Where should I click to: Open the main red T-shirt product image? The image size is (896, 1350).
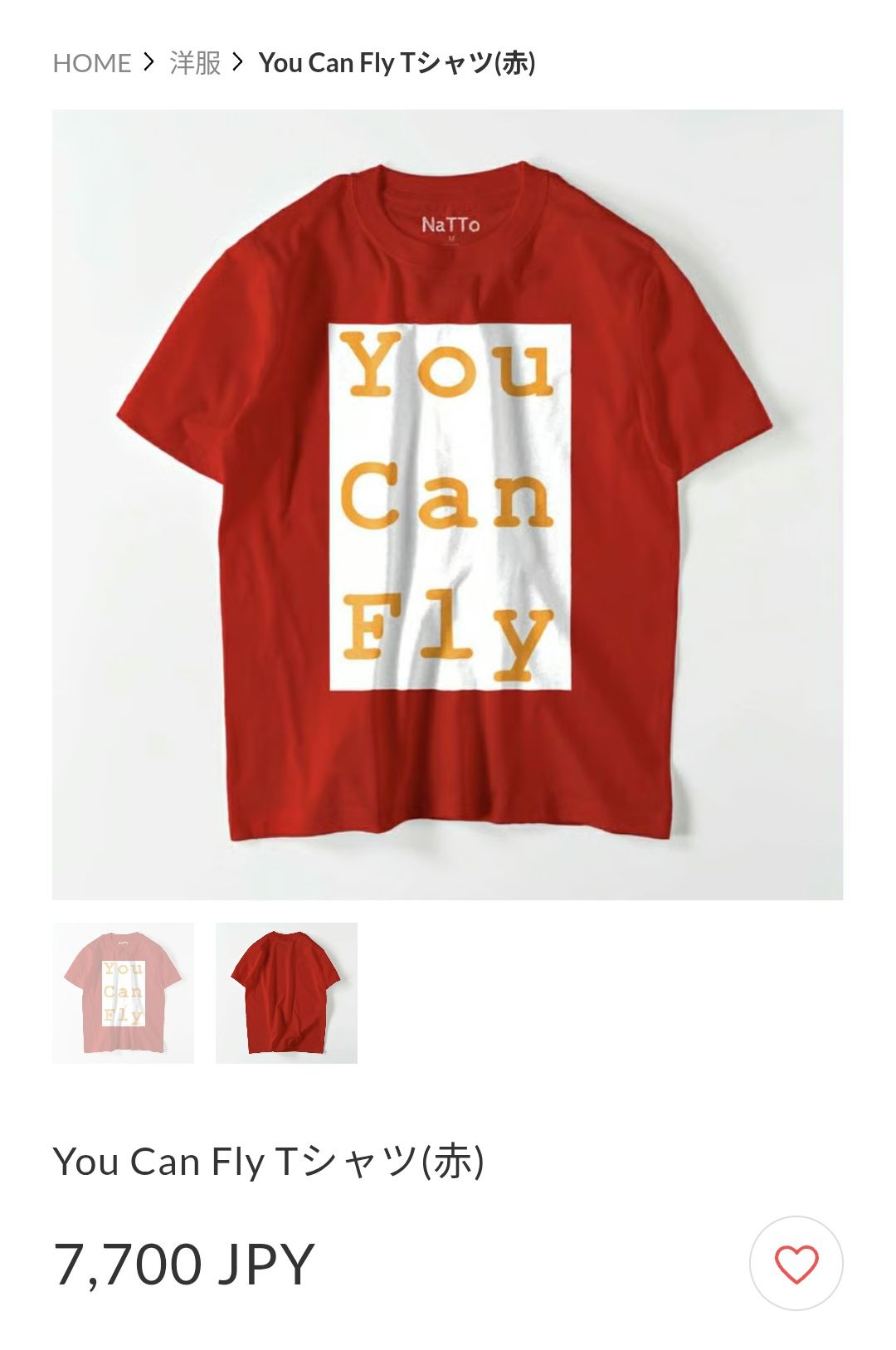pos(447,504)
